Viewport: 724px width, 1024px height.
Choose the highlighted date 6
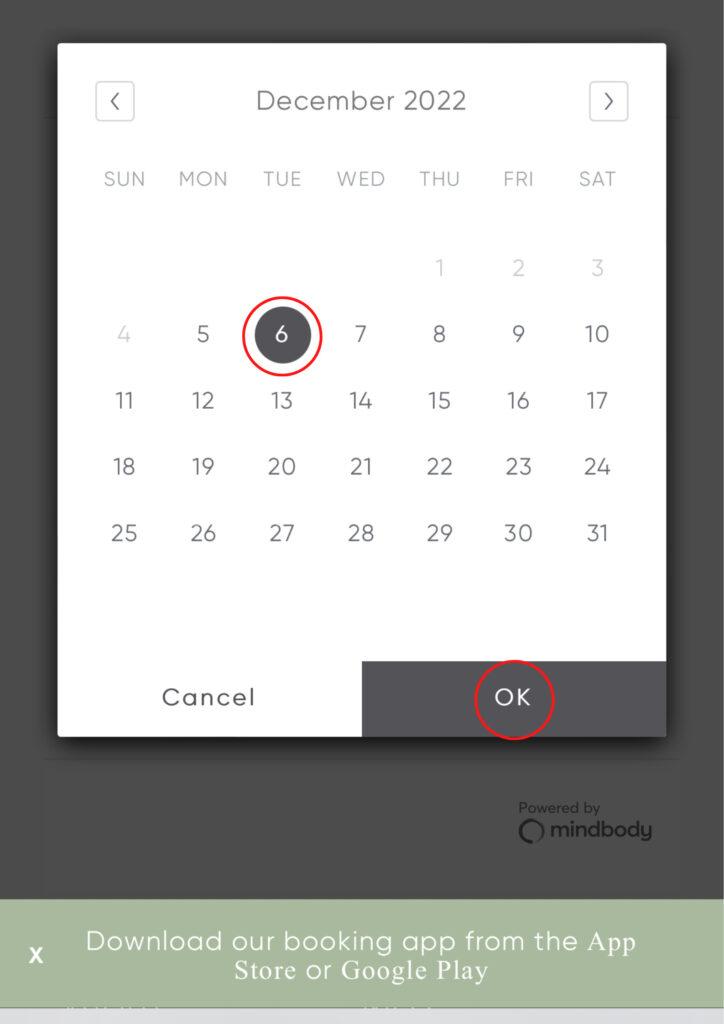282,334
